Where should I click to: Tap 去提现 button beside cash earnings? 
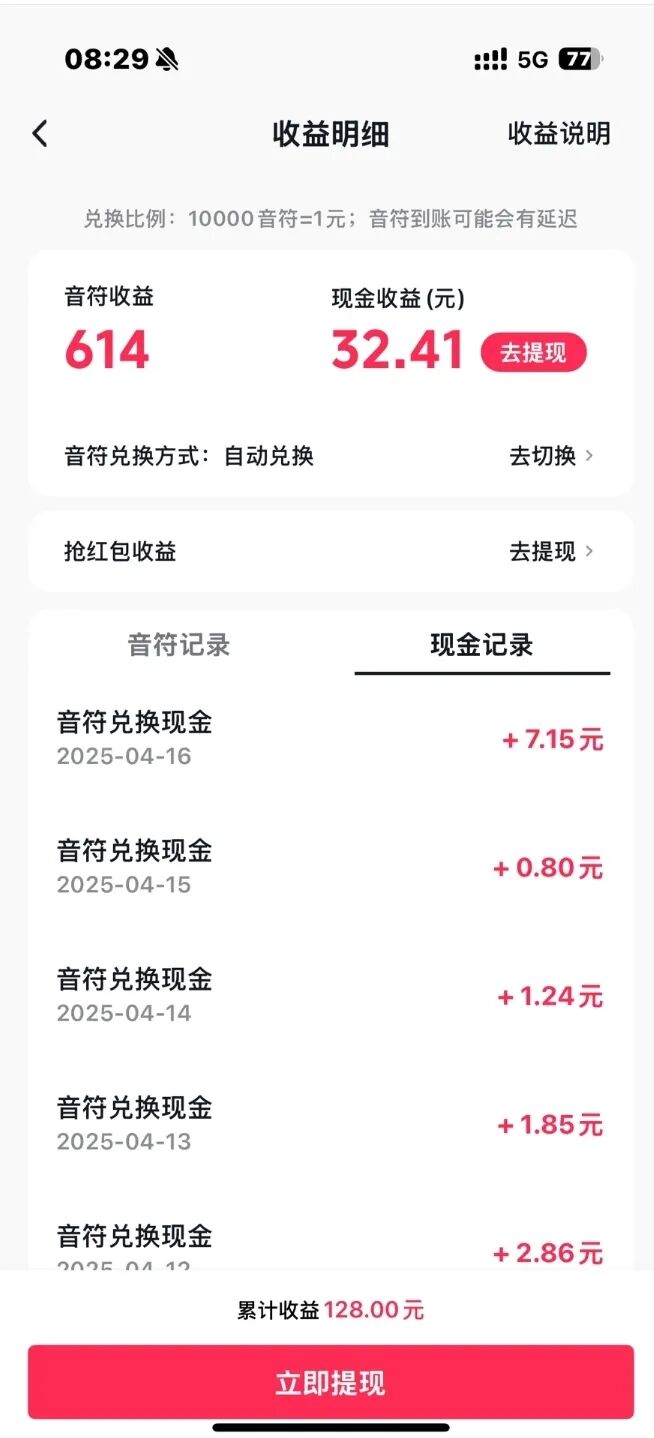point(533,353)
